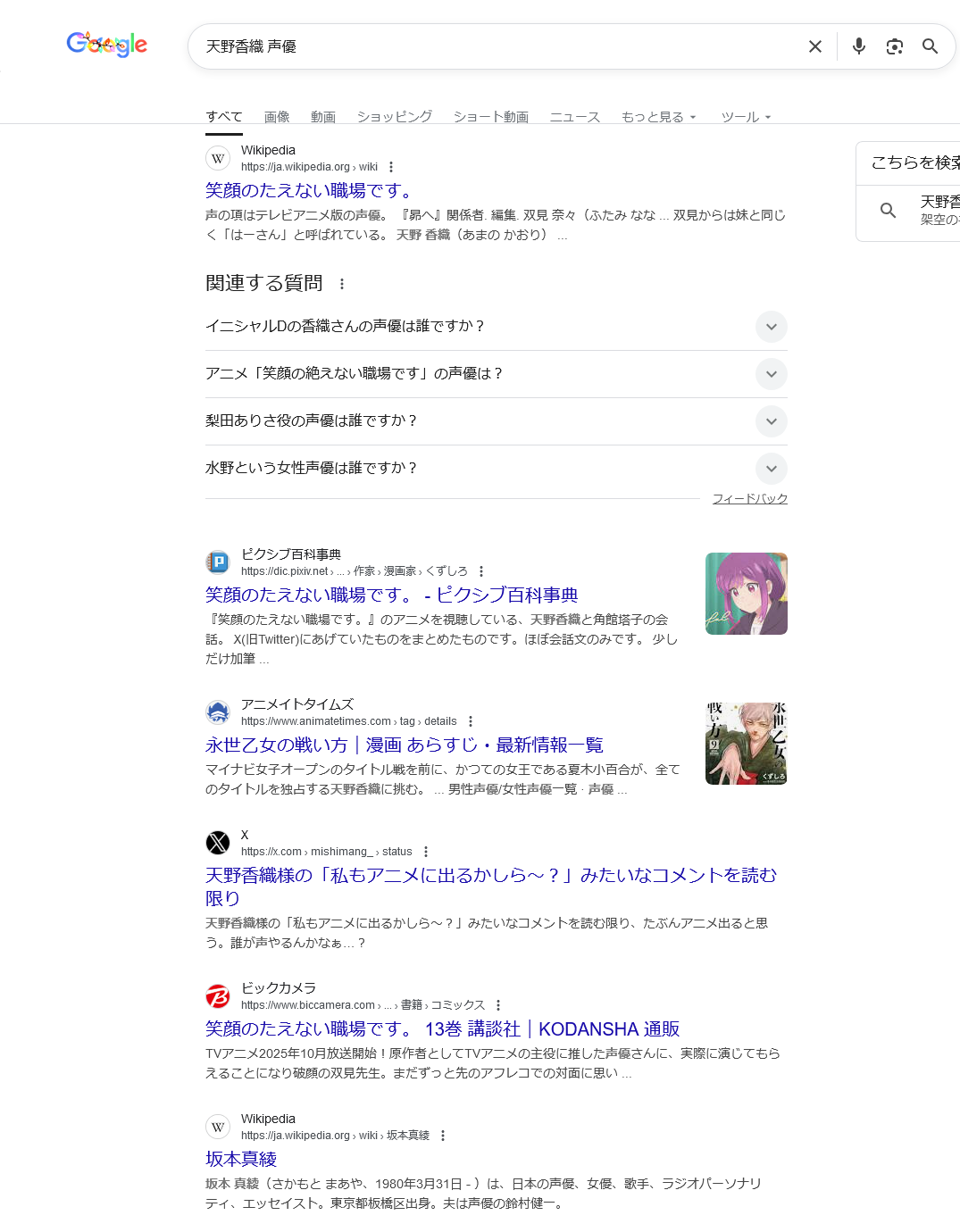This screenshot has width=960, height=1232.
Task: Open 永世乙女の戦い方 アニメイトタイムズ result
Action: click(x=404, y=745)
